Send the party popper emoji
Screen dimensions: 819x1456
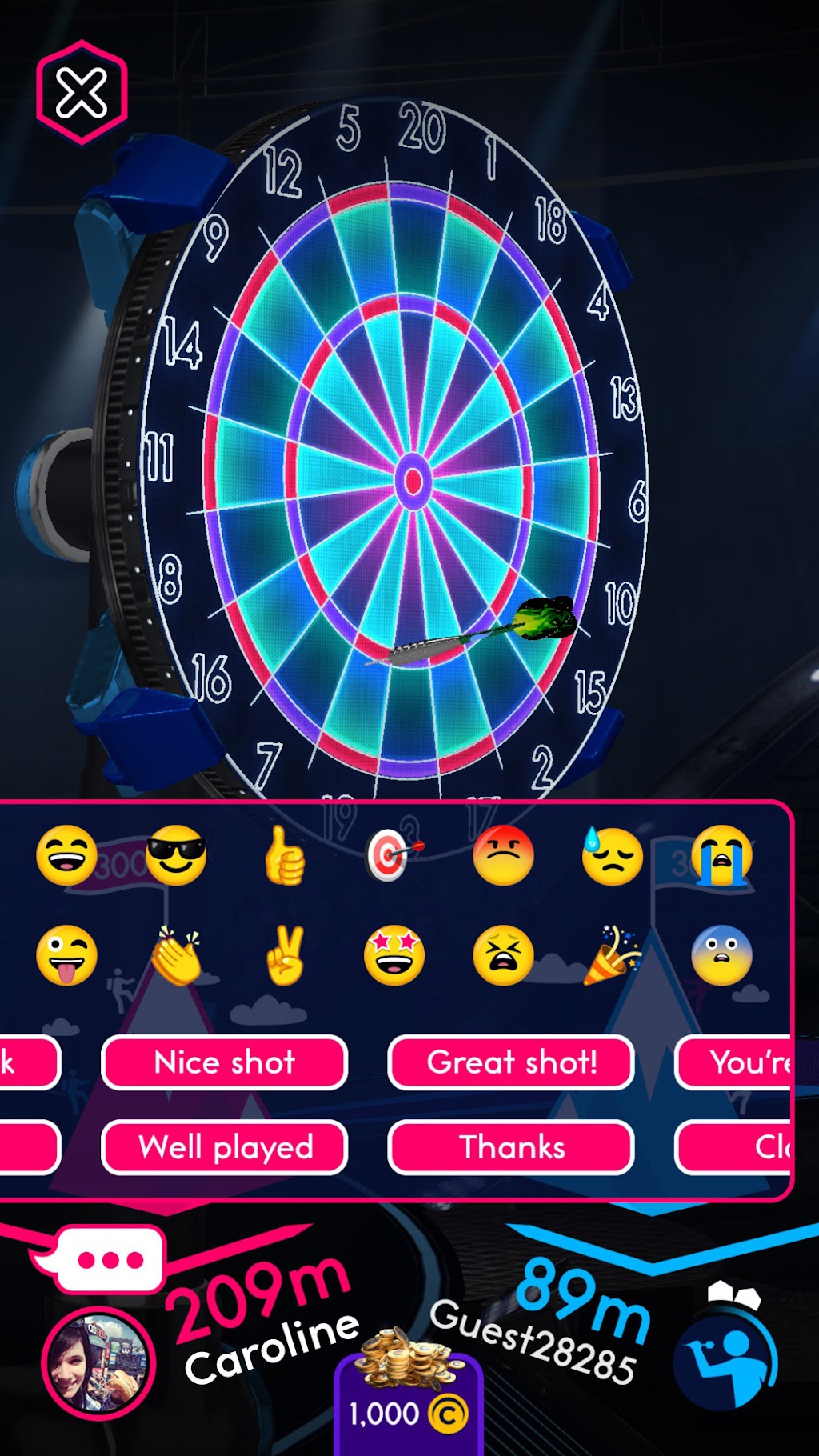[x=613, y=956]
